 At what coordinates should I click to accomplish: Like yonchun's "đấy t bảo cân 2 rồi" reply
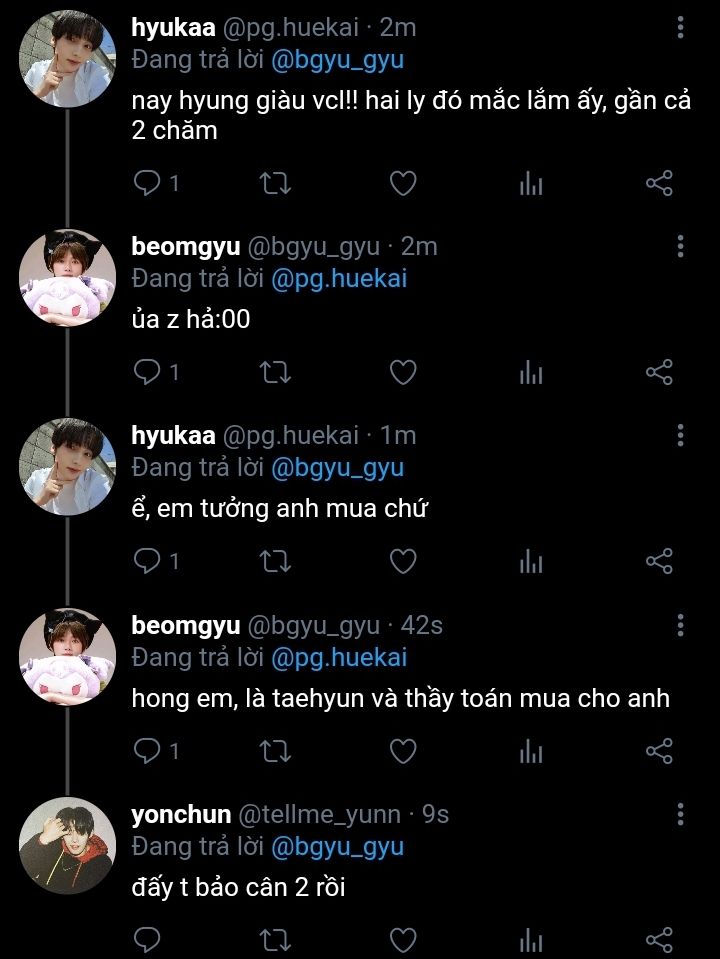click(x=402, y=939)
